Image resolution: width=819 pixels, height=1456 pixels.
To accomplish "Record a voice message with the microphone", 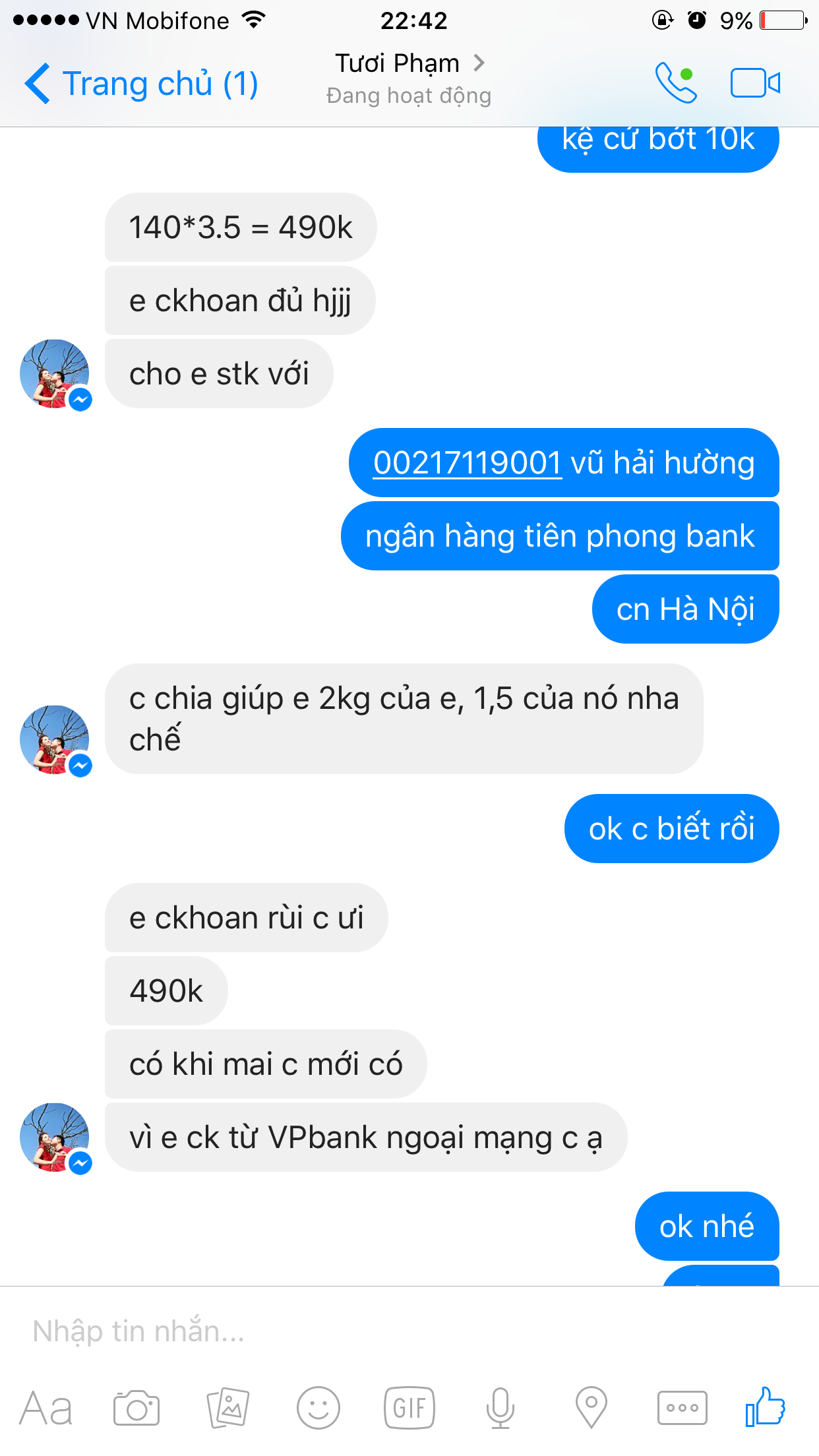I will 501,1409.
